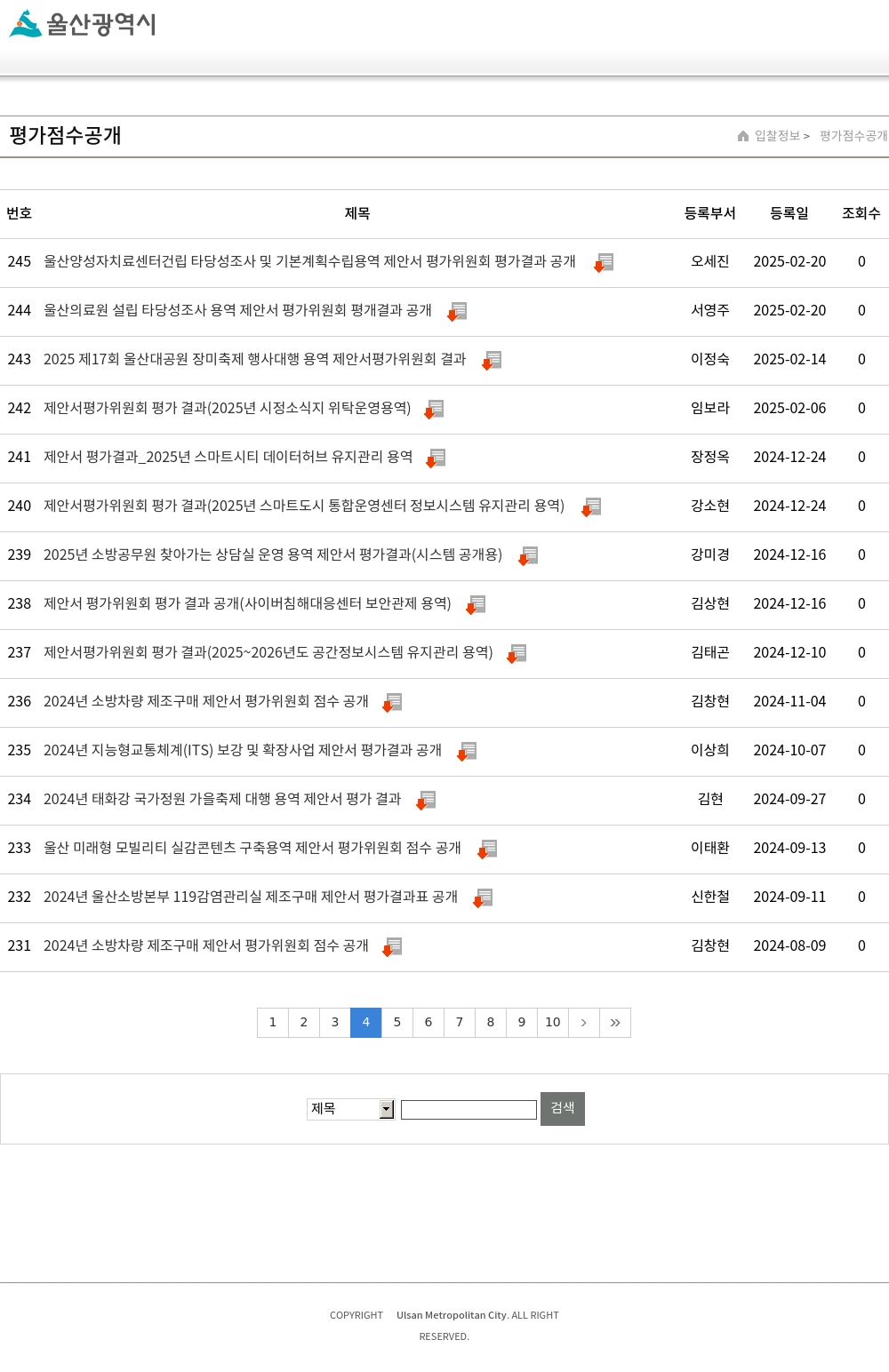
Task: Go to the next page arrow
Action: (584, 1023)
